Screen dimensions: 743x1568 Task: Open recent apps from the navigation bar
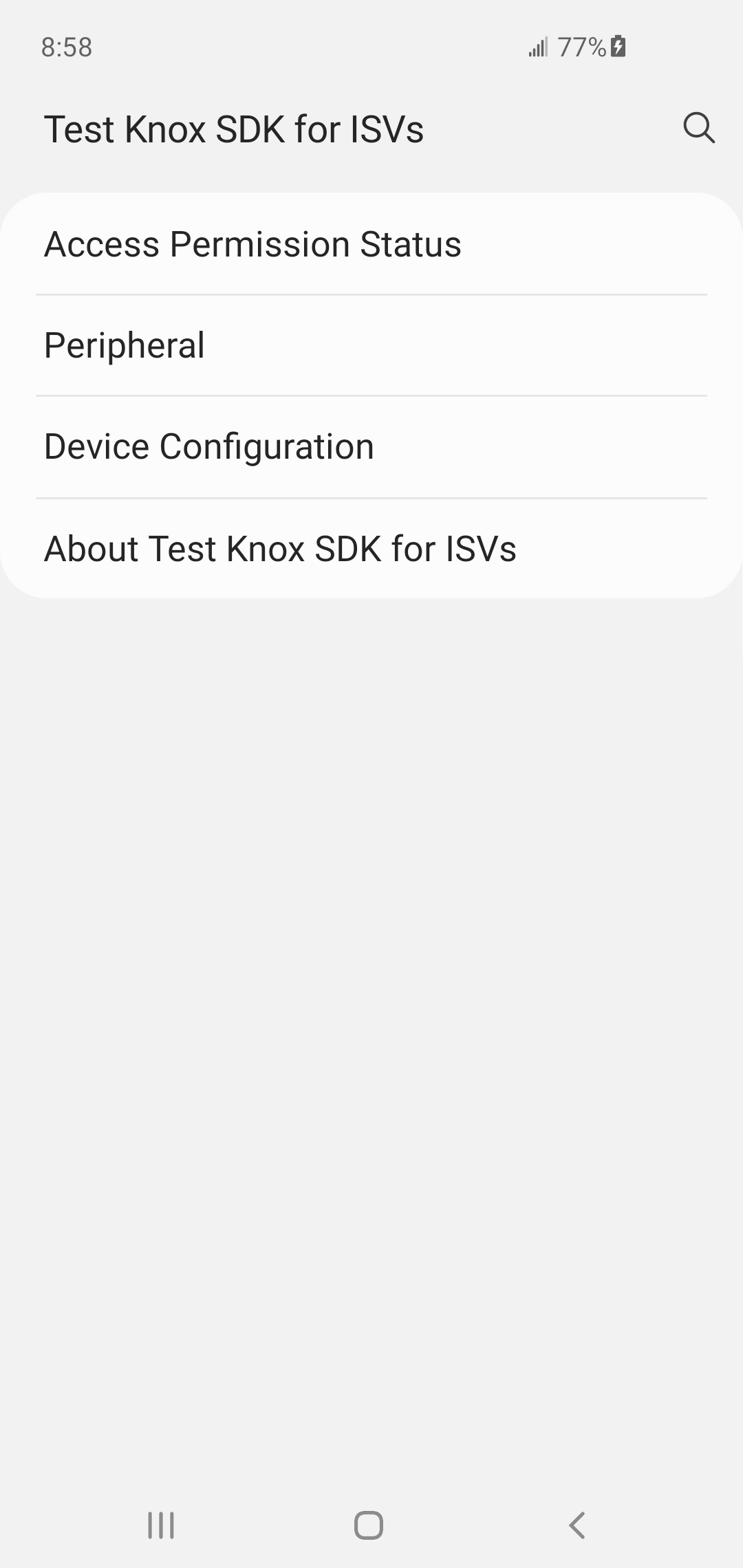[161, 1525]
